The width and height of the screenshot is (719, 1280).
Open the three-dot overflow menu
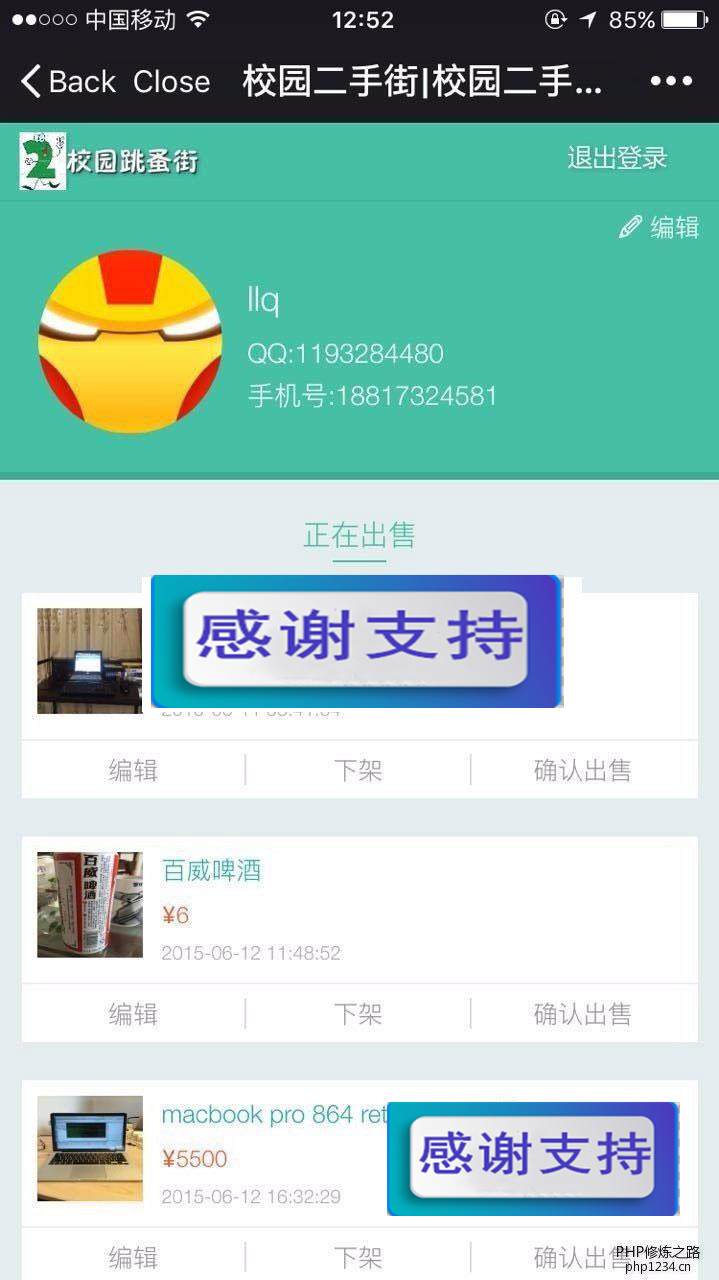tap(670, 82)
